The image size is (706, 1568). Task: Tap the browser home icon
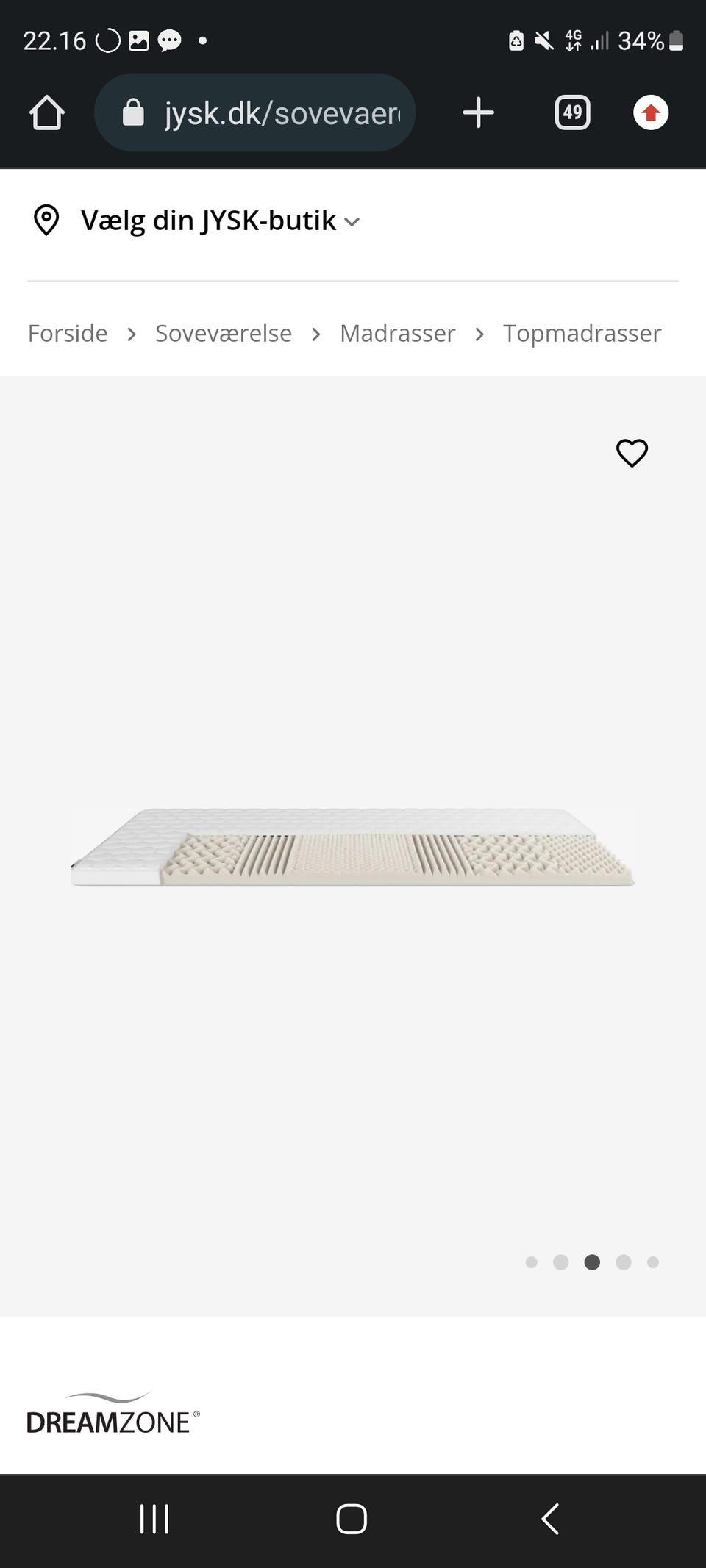pyautogui.click(x=47, y=113)
